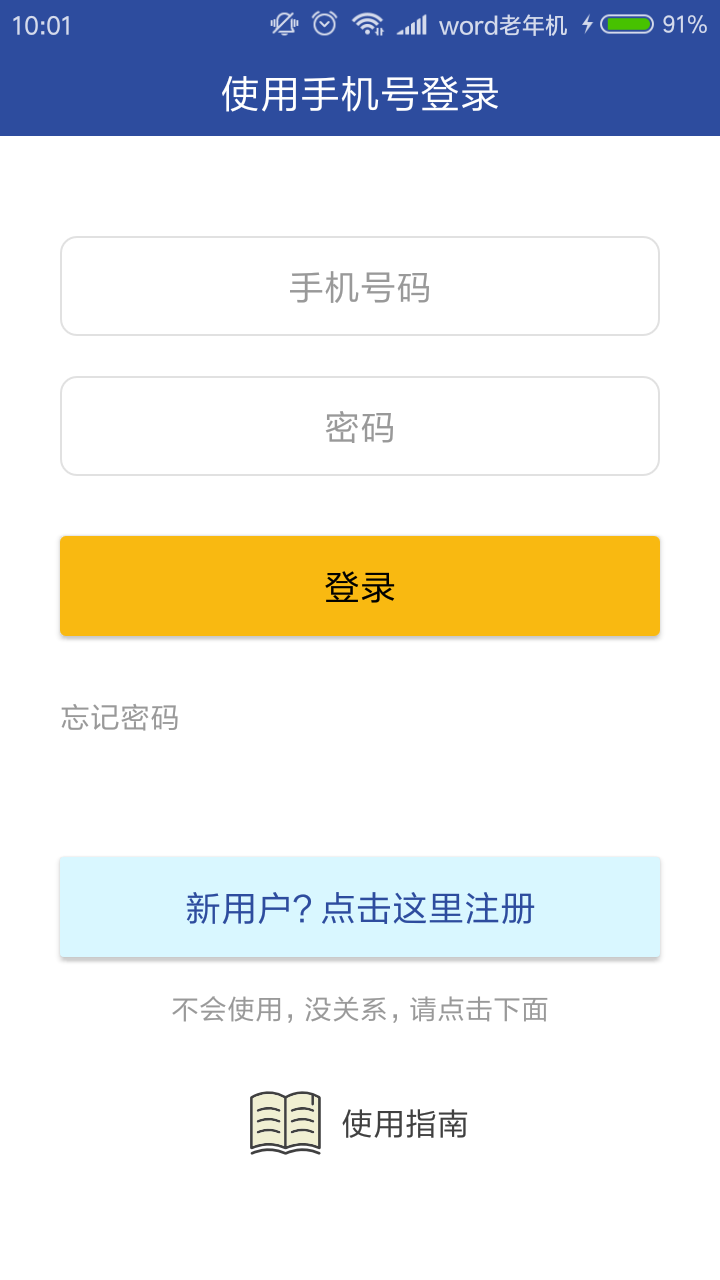
Task: Tap the 新用户？点击这里注册 registration button
Action: pyautogui.click(x=360, y=907)
